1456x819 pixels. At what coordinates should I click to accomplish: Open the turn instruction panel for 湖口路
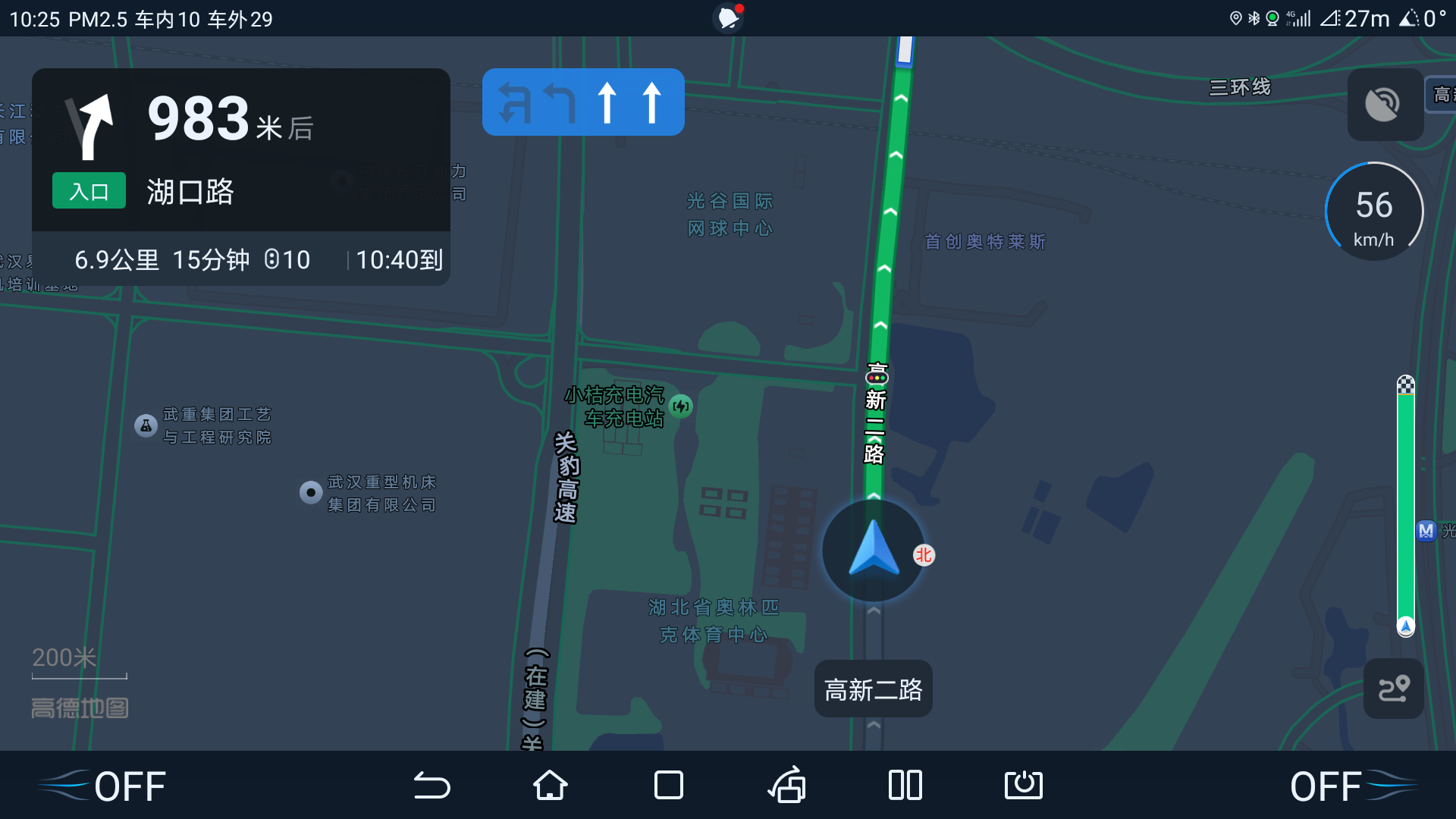click(x=241, y=150)
